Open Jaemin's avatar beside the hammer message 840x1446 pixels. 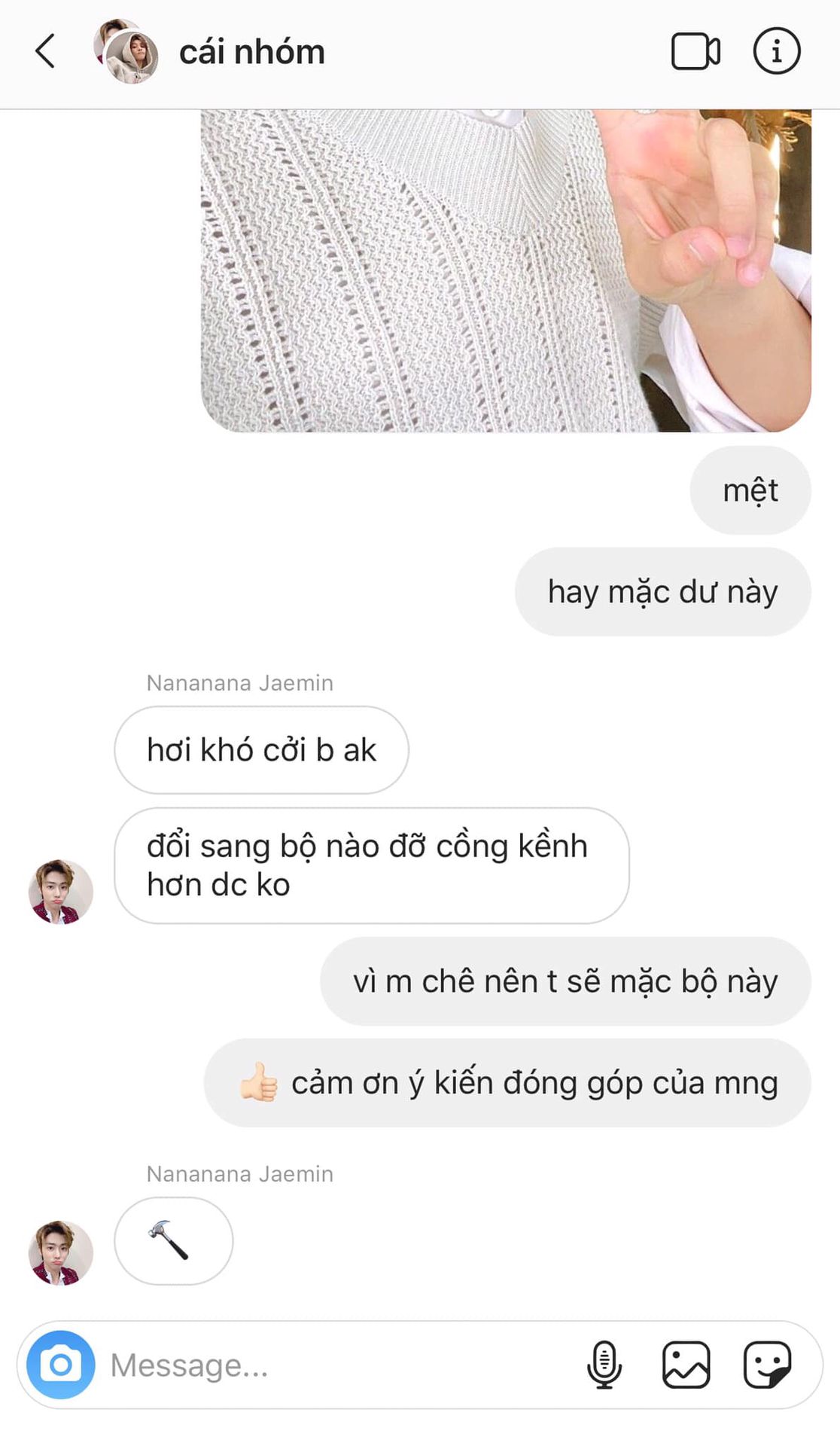pyautogui.click(x=61, y=1252)
